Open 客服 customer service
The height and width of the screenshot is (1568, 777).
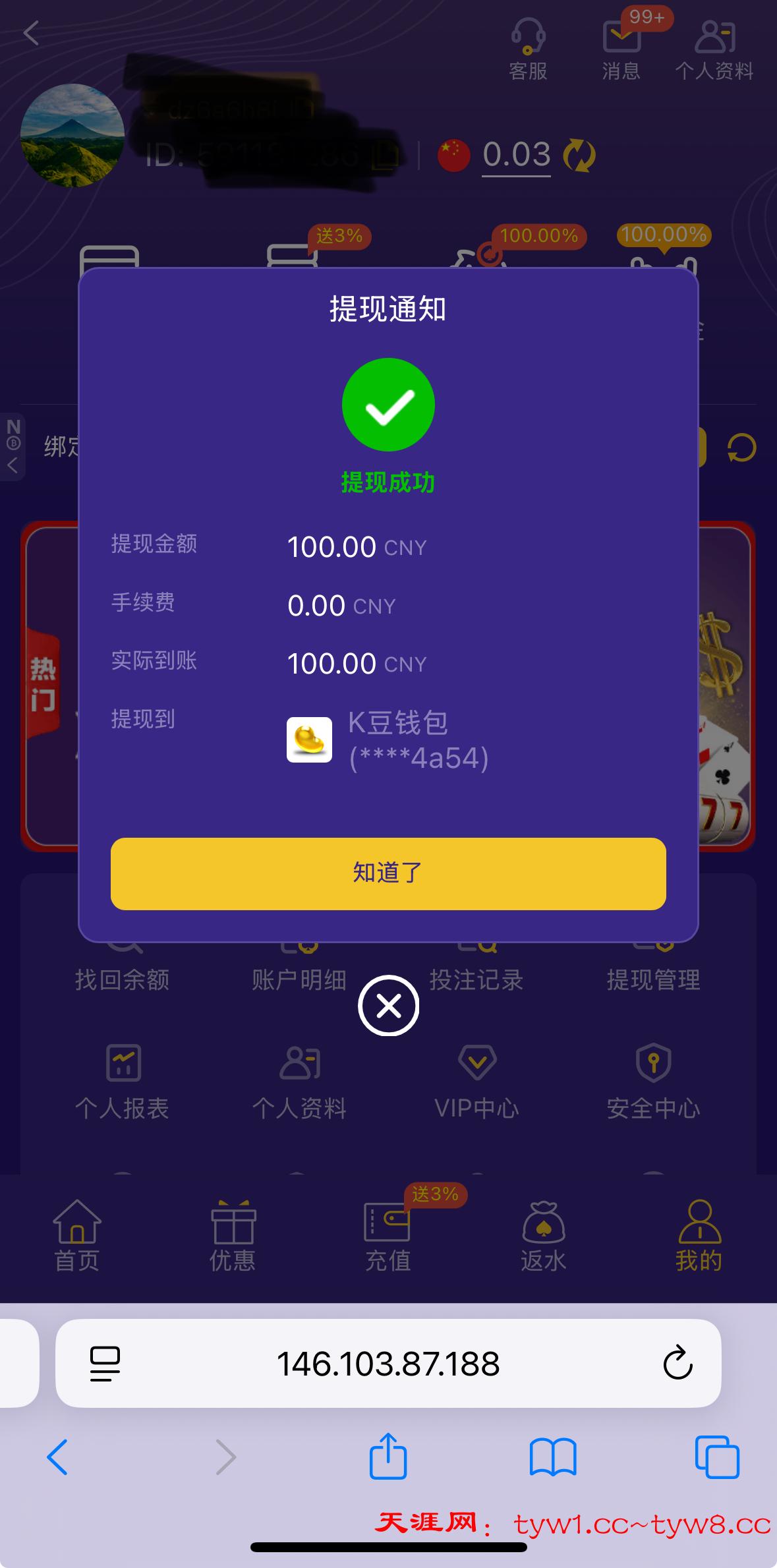pos(528,49)
